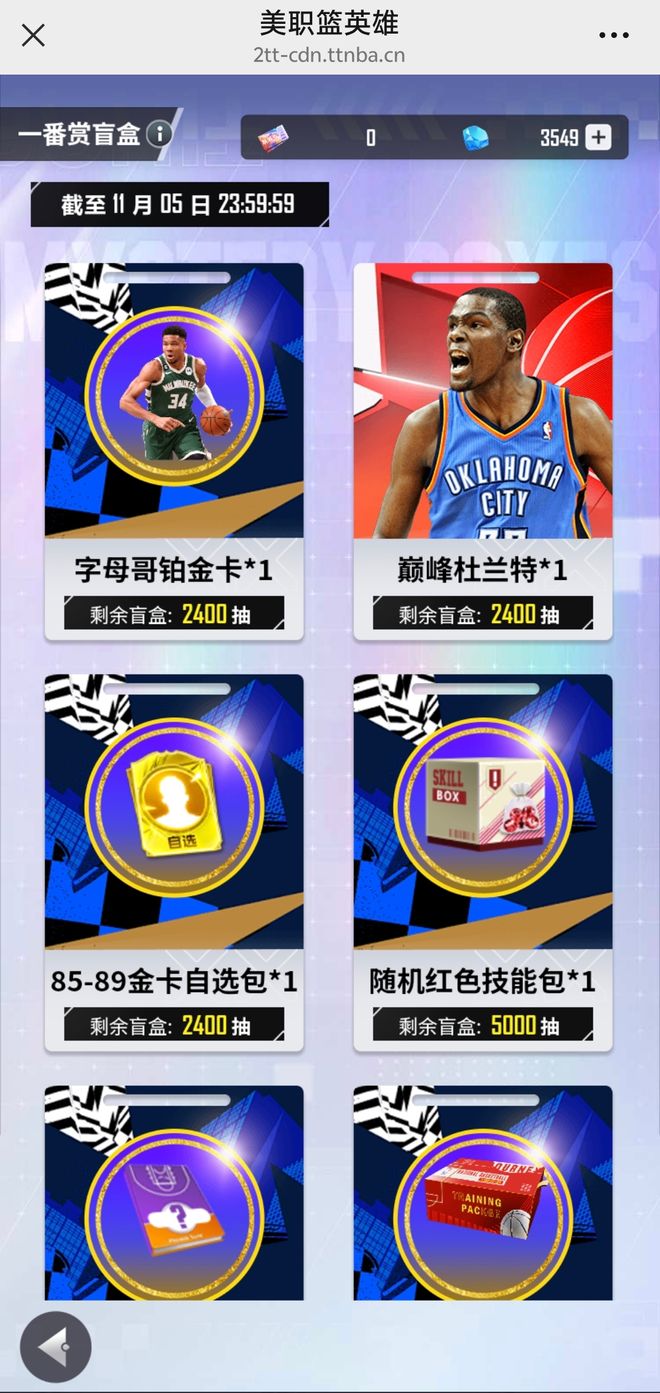The height and width of the screenshot is (1393, 660).
Task: Add more diamonds with plus button
Action: [598, 138]
